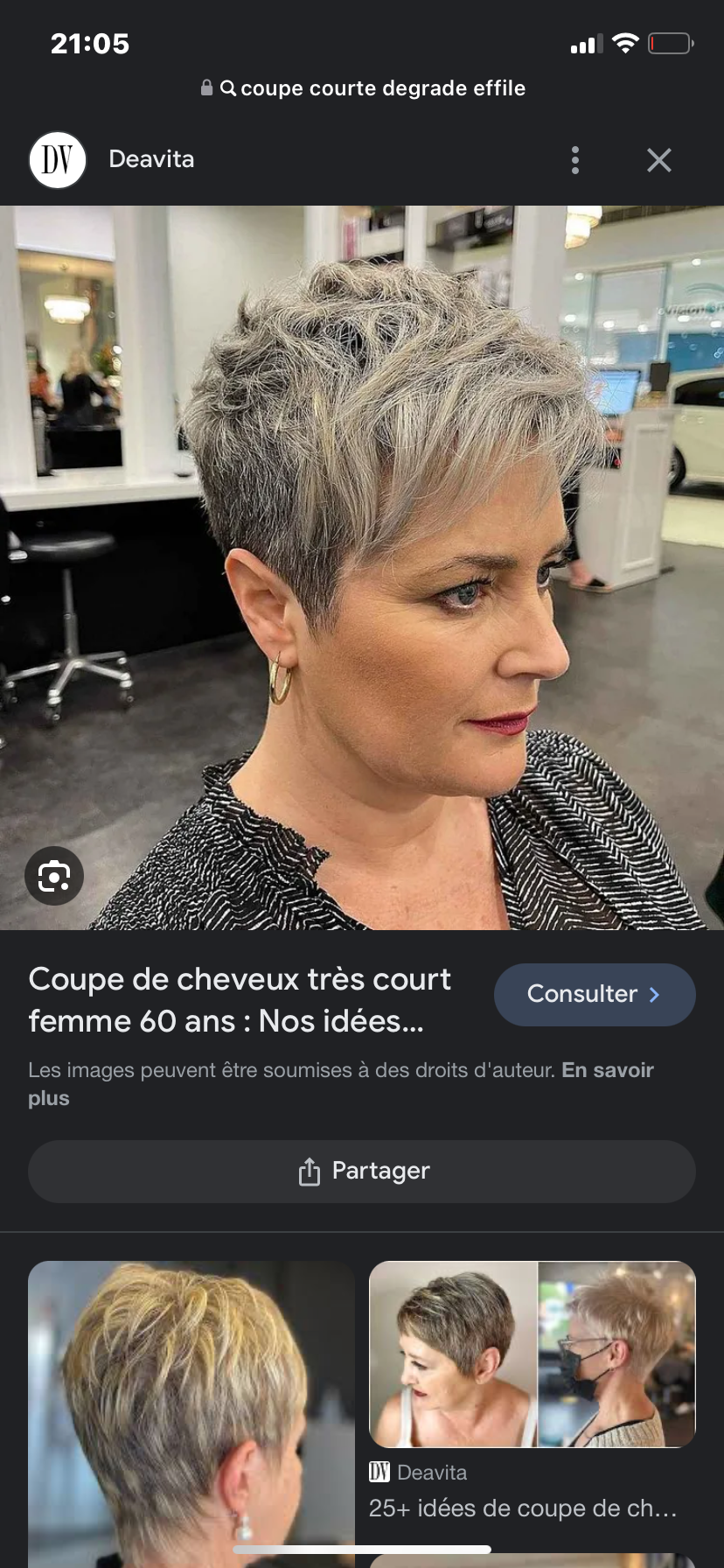
Task: Tap the Consulter button
Action: click(595, 995)
